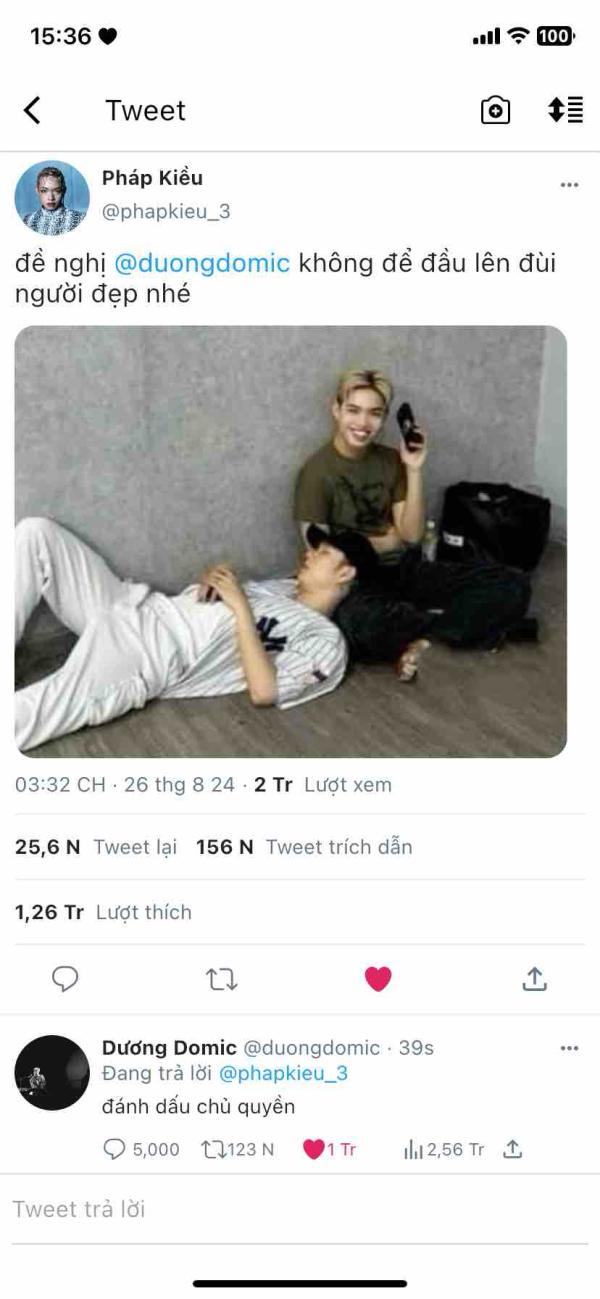Image resolution: width=600 pixels, height=1299 pixels.
Task: Open Dương Domic's profile avatar
Action: point(52,1072)
